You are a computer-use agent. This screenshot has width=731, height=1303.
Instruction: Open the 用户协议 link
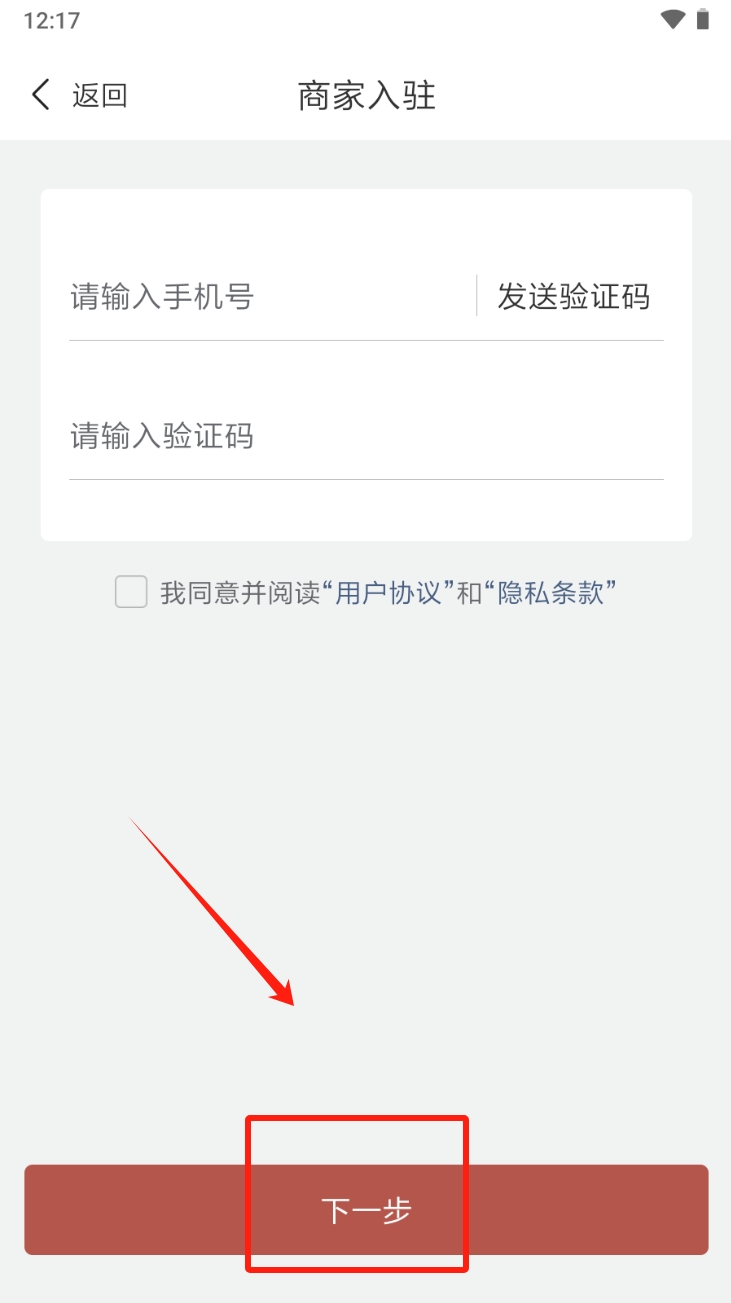(x=389, y=593)
